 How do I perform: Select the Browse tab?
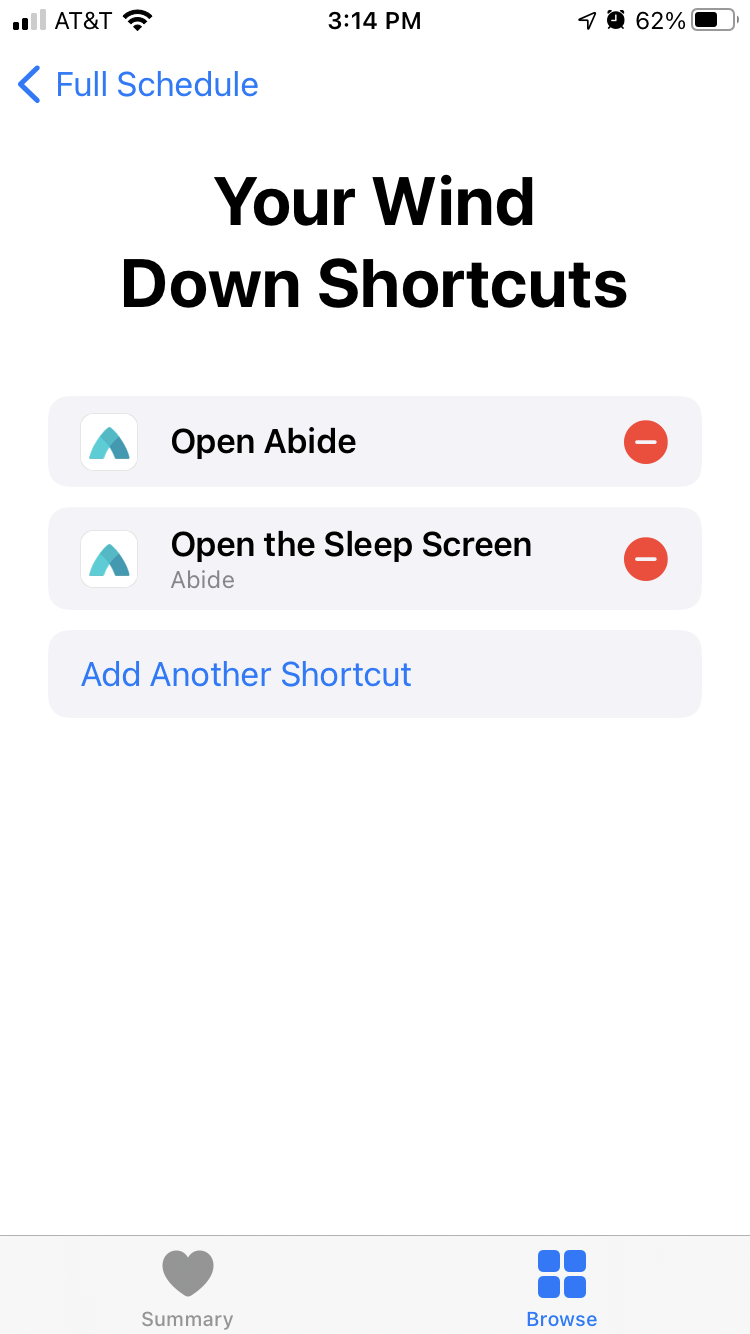tap(562, 1288)
